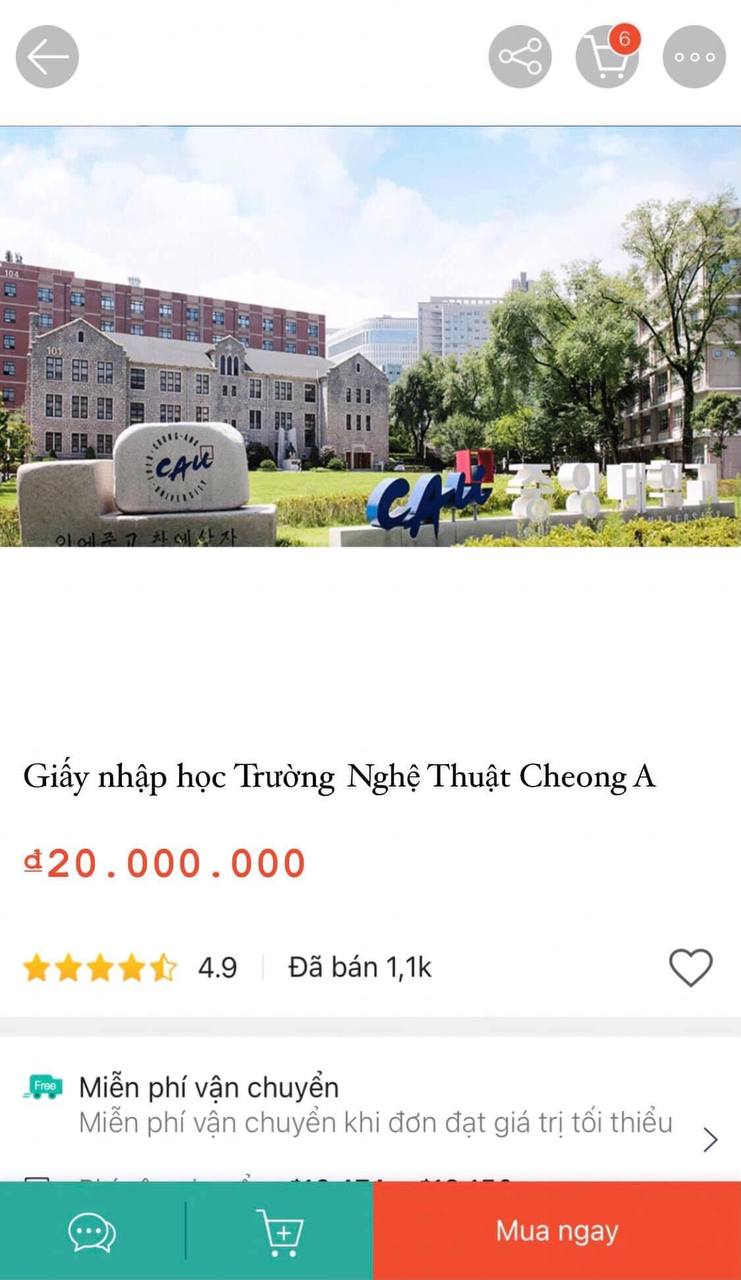
Task: Open the three-dot overflow menu
Action: pyautogui.click(x=694, y=57)
